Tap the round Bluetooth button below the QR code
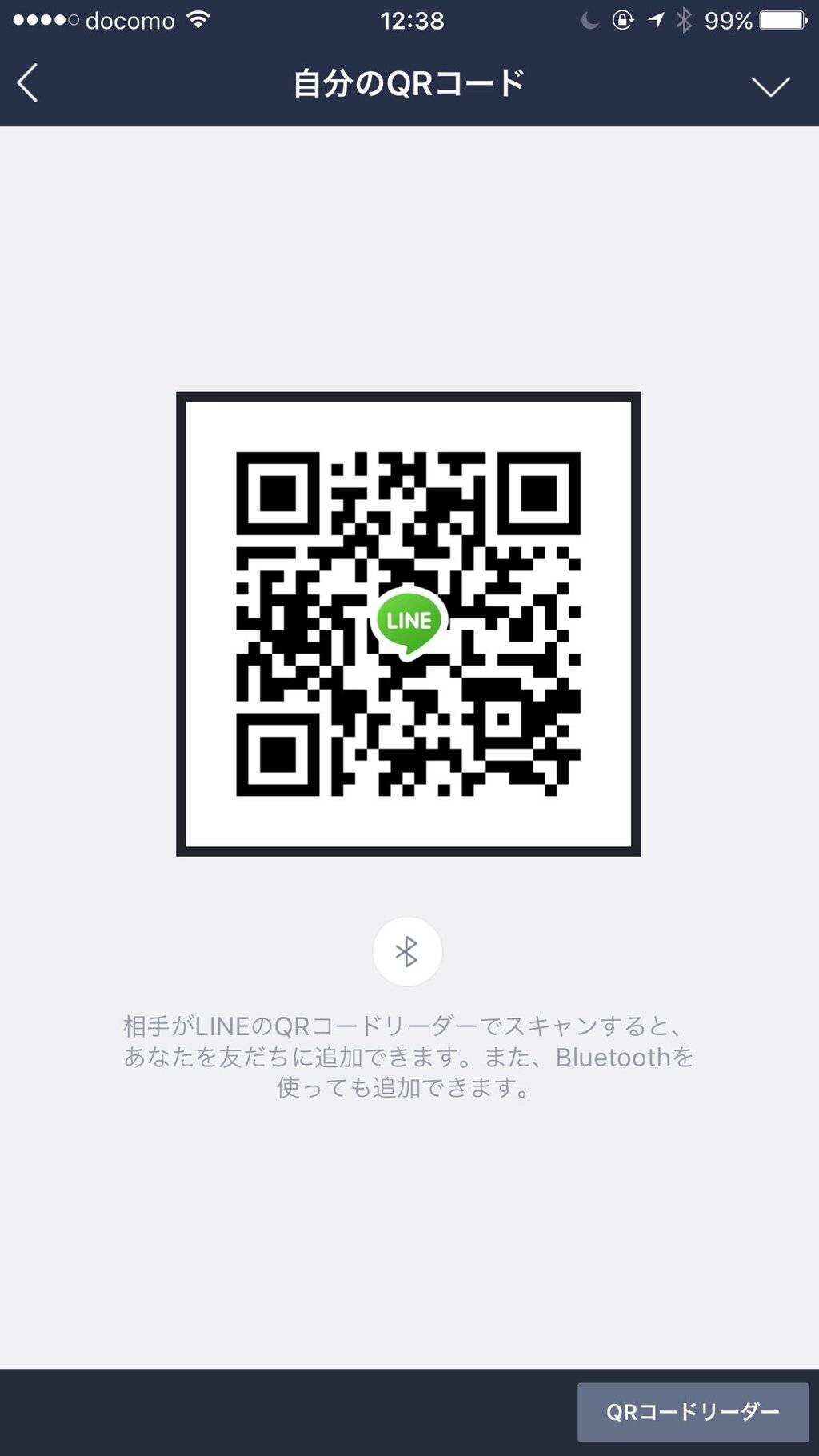The width and height of the screenshot is (819, 1456). tap(407, 951)
